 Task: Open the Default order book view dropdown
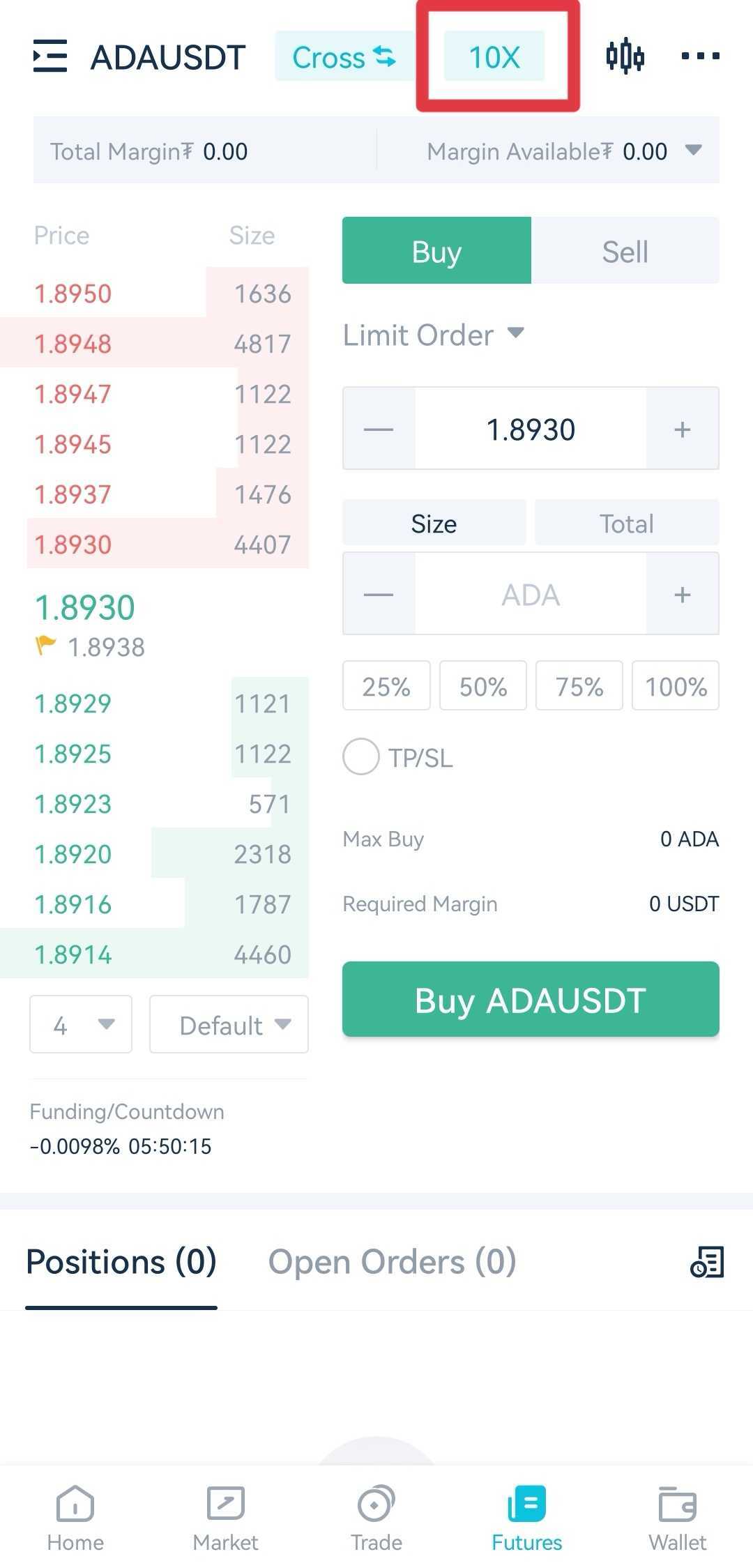(229, 1024)
